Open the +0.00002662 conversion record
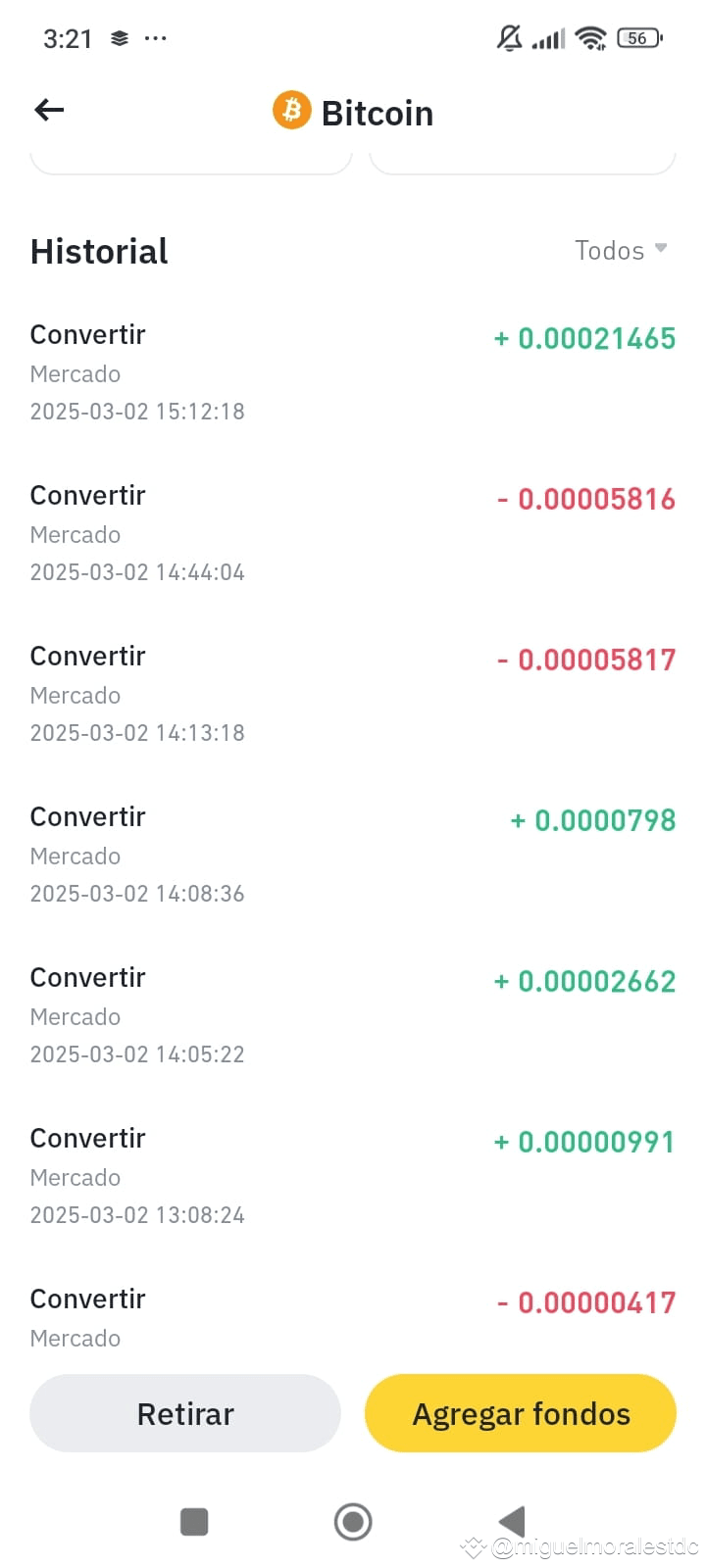Viewport: 706px width, 1568px height. 353,1015
